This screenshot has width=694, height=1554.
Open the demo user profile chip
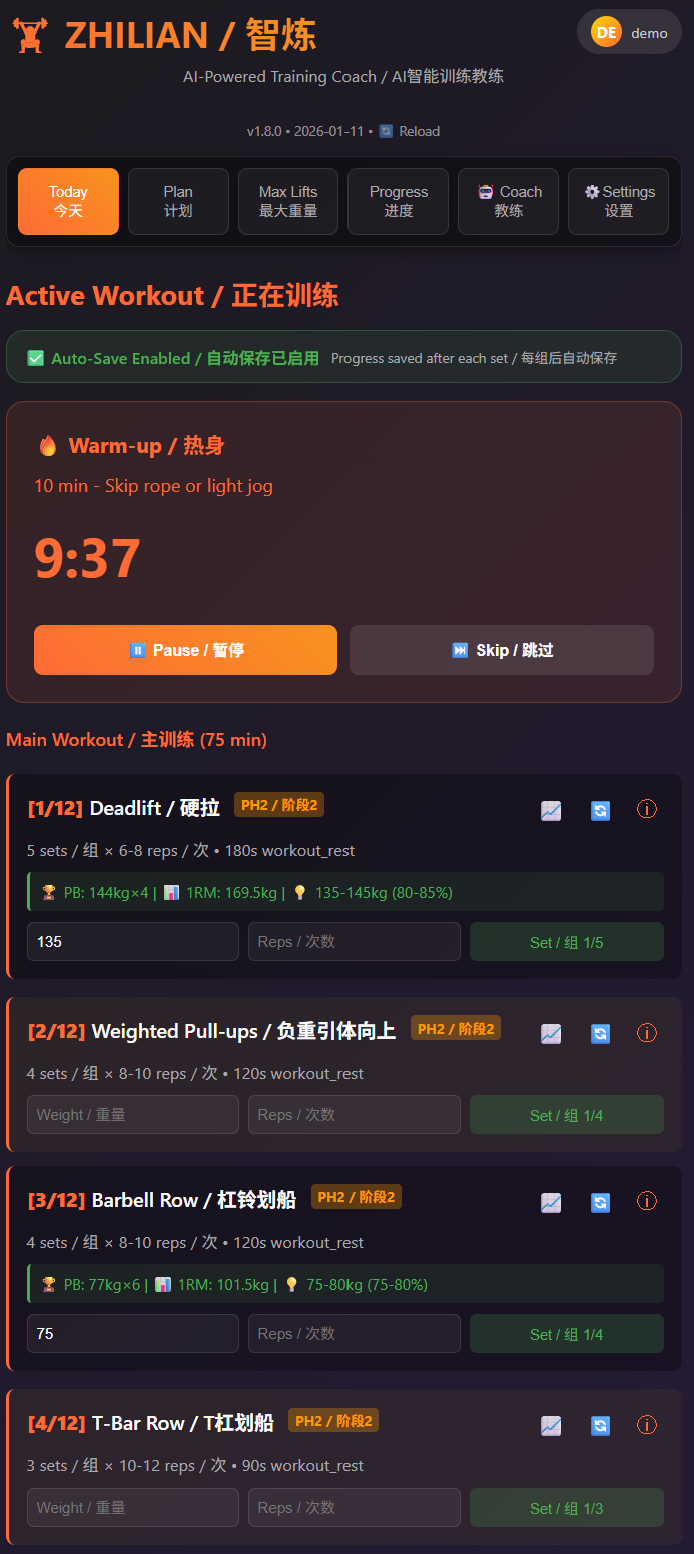point(629,32)
